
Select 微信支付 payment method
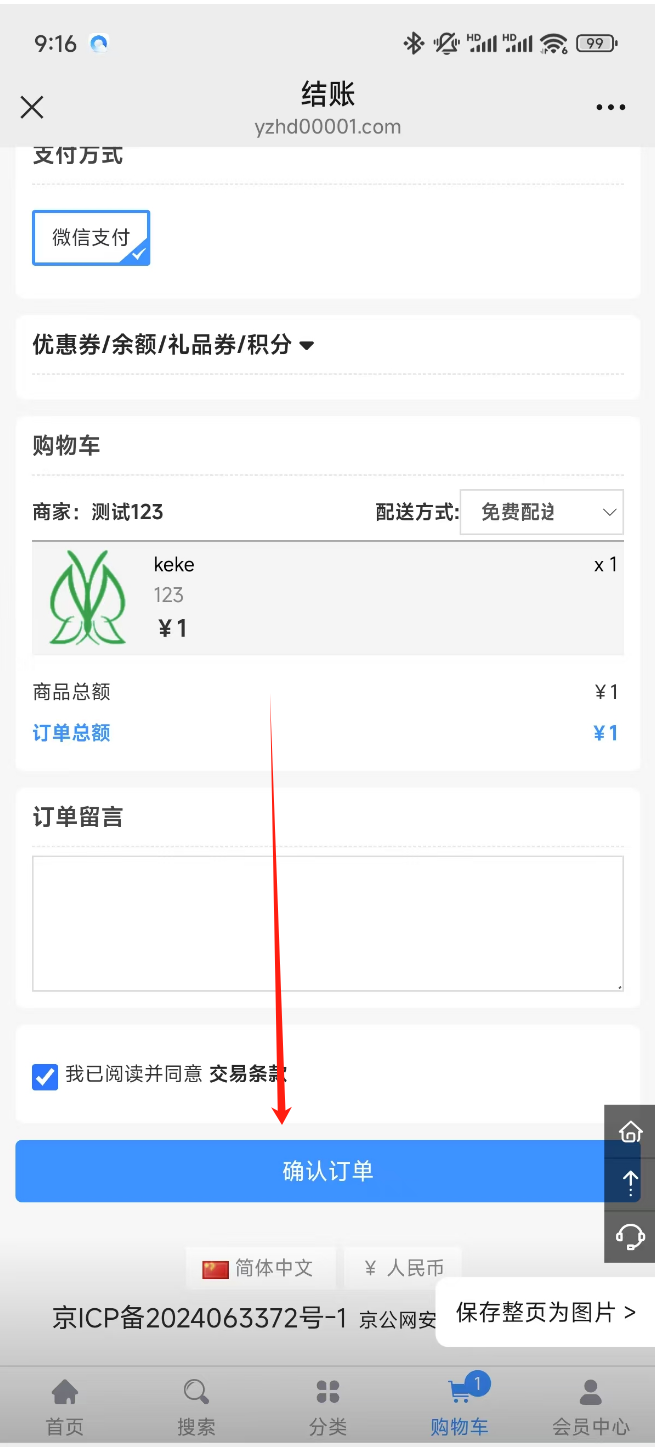click(x=91, y=237)
